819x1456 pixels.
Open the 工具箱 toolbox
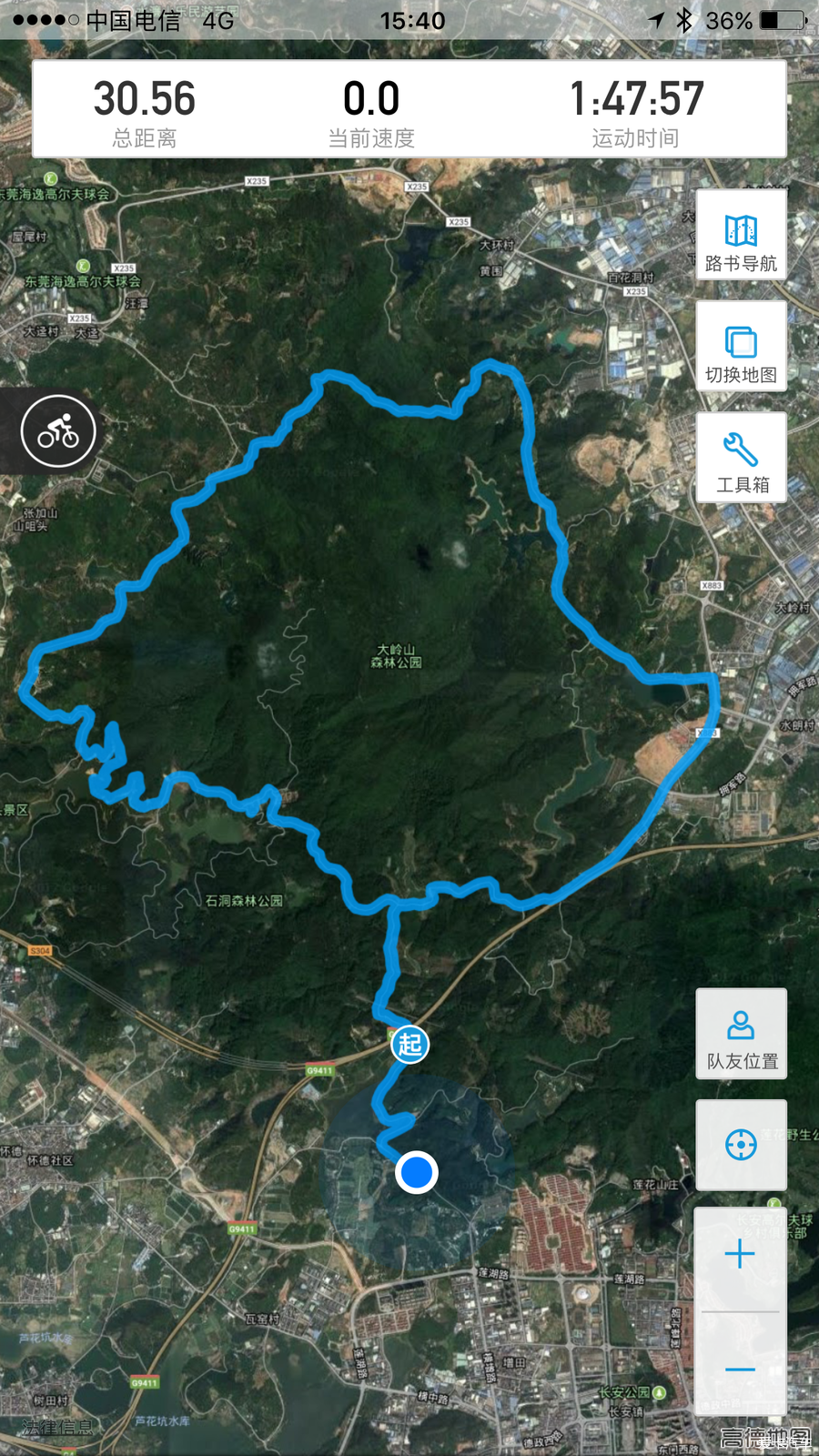pyautogui.click(x=741, y=458)
